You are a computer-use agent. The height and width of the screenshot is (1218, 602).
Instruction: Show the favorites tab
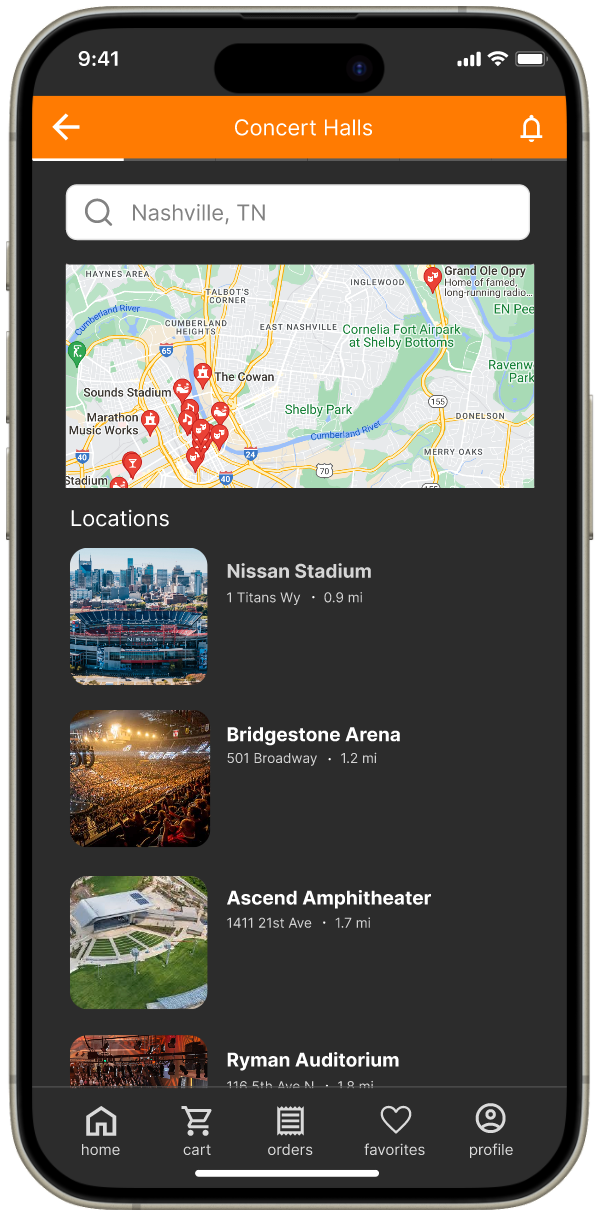tap(395, 1132)
